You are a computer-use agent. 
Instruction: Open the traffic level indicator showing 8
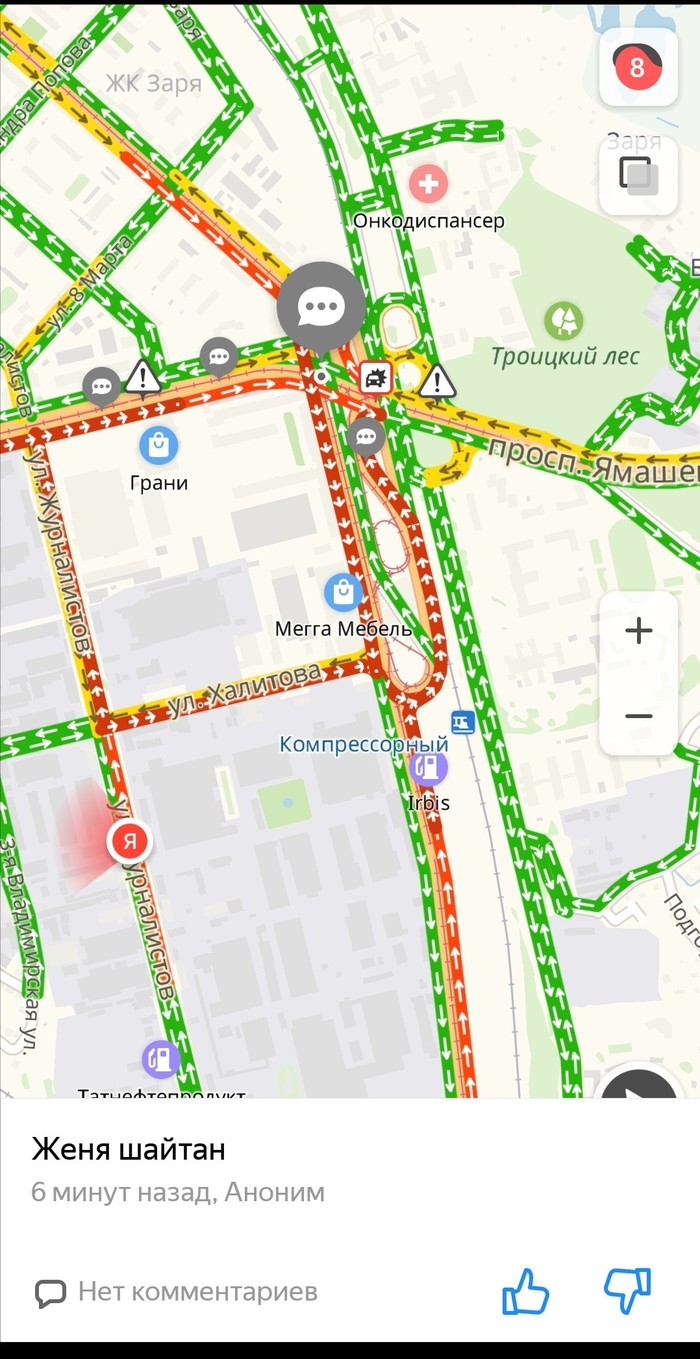click(638, 68)
